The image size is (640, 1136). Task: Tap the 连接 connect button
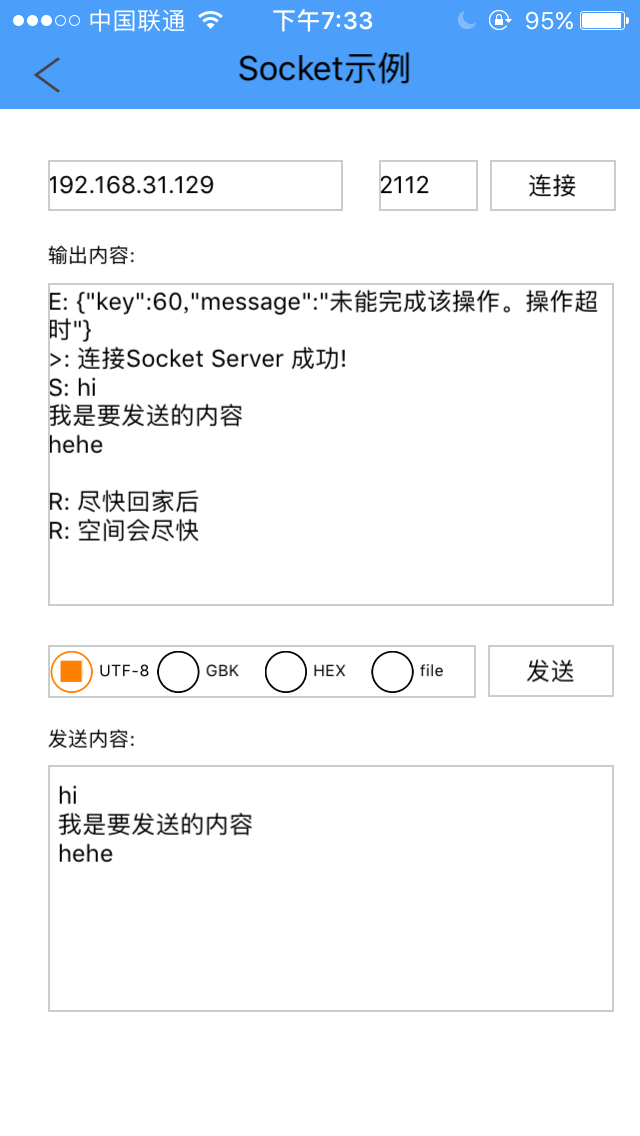(x=552, y=186)
